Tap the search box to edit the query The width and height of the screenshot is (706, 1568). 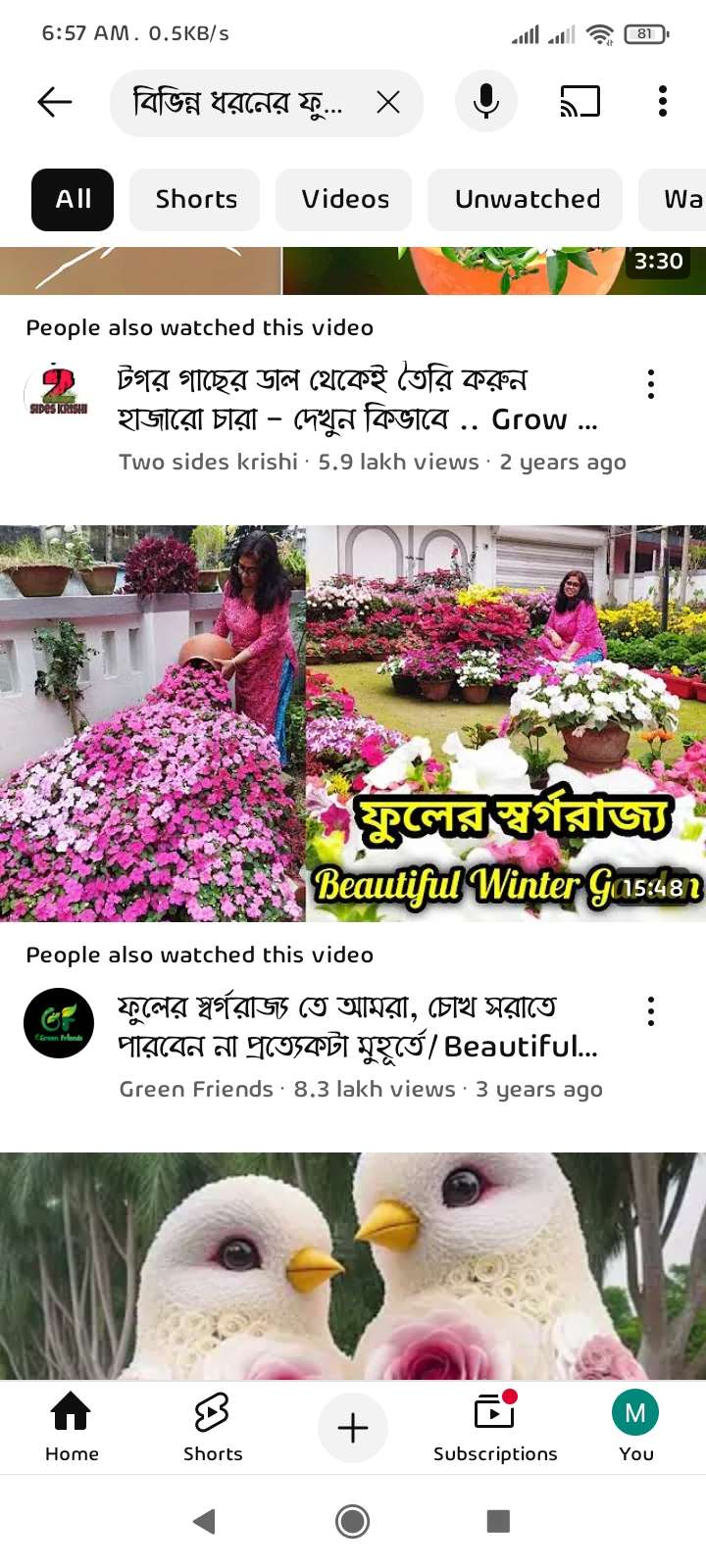coord(240,102)
